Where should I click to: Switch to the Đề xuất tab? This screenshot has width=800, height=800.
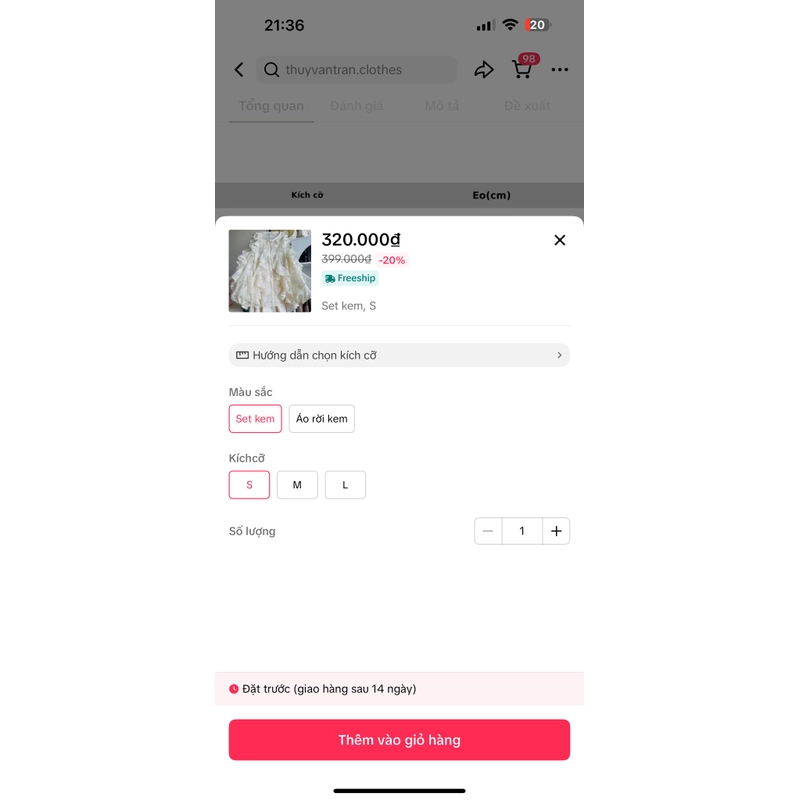pyautogui.click(x=527, y=106)
